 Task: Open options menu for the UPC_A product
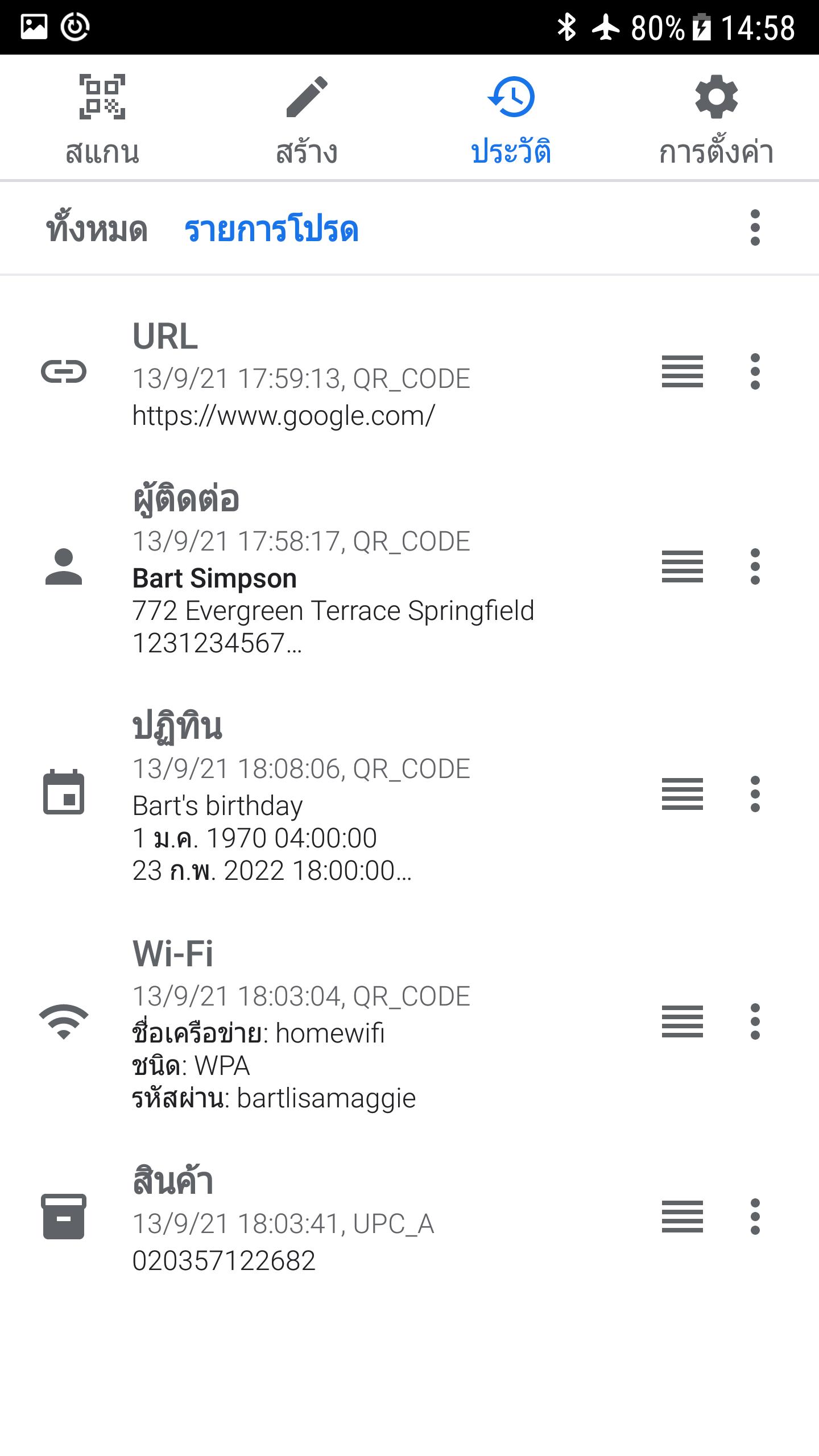755,1217
